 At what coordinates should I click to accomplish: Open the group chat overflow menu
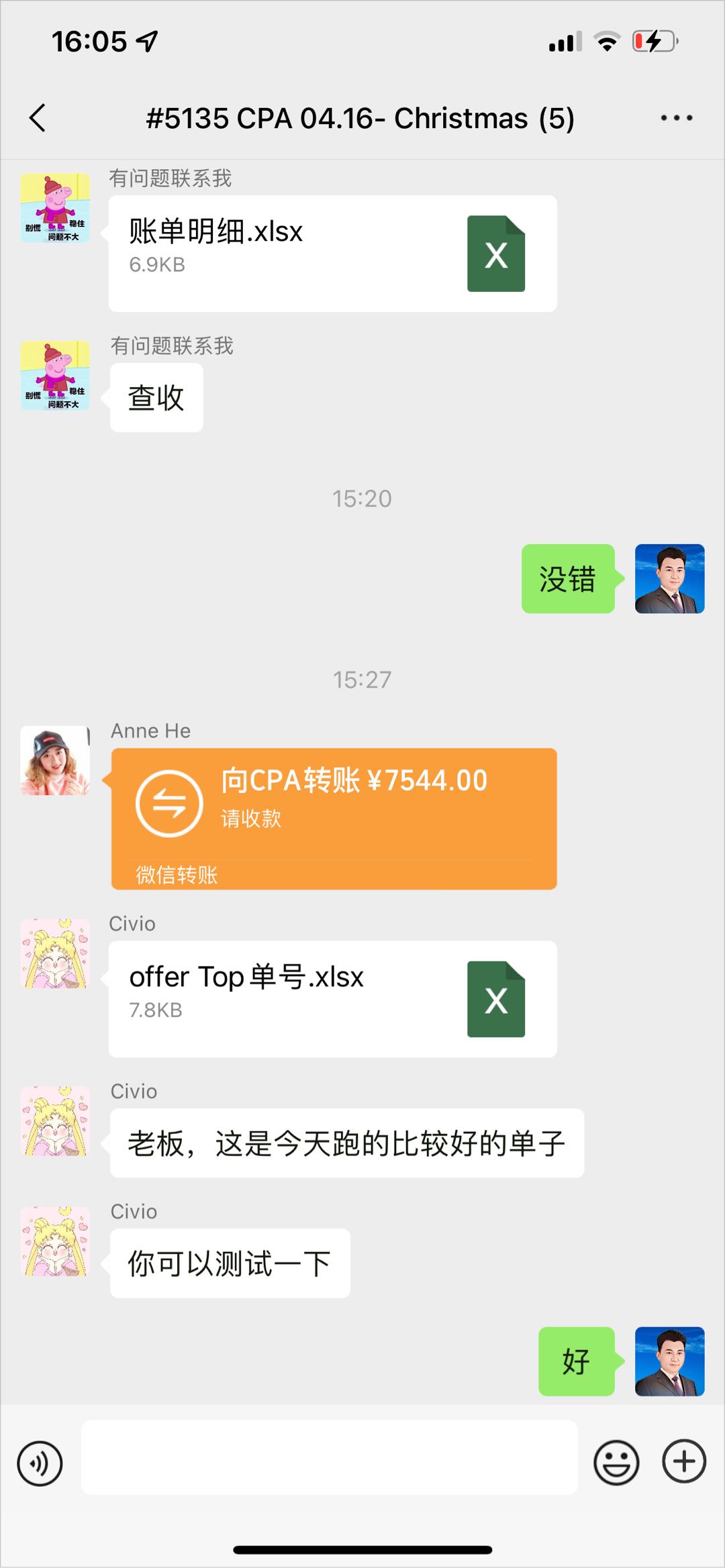pos(676,118)
